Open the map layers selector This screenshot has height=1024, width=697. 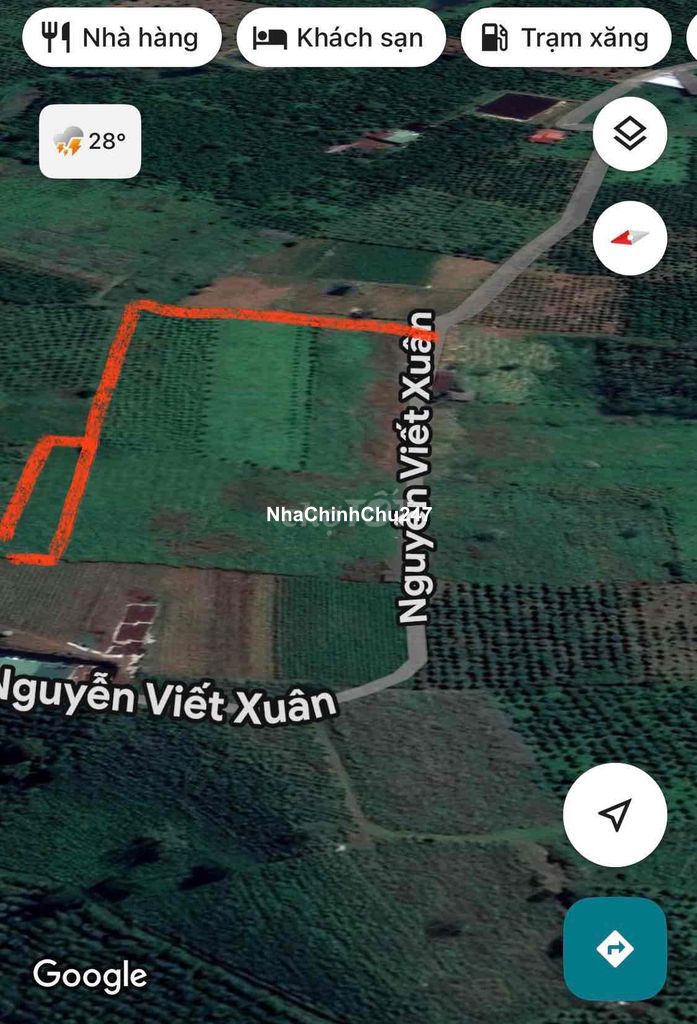(629, 134)
